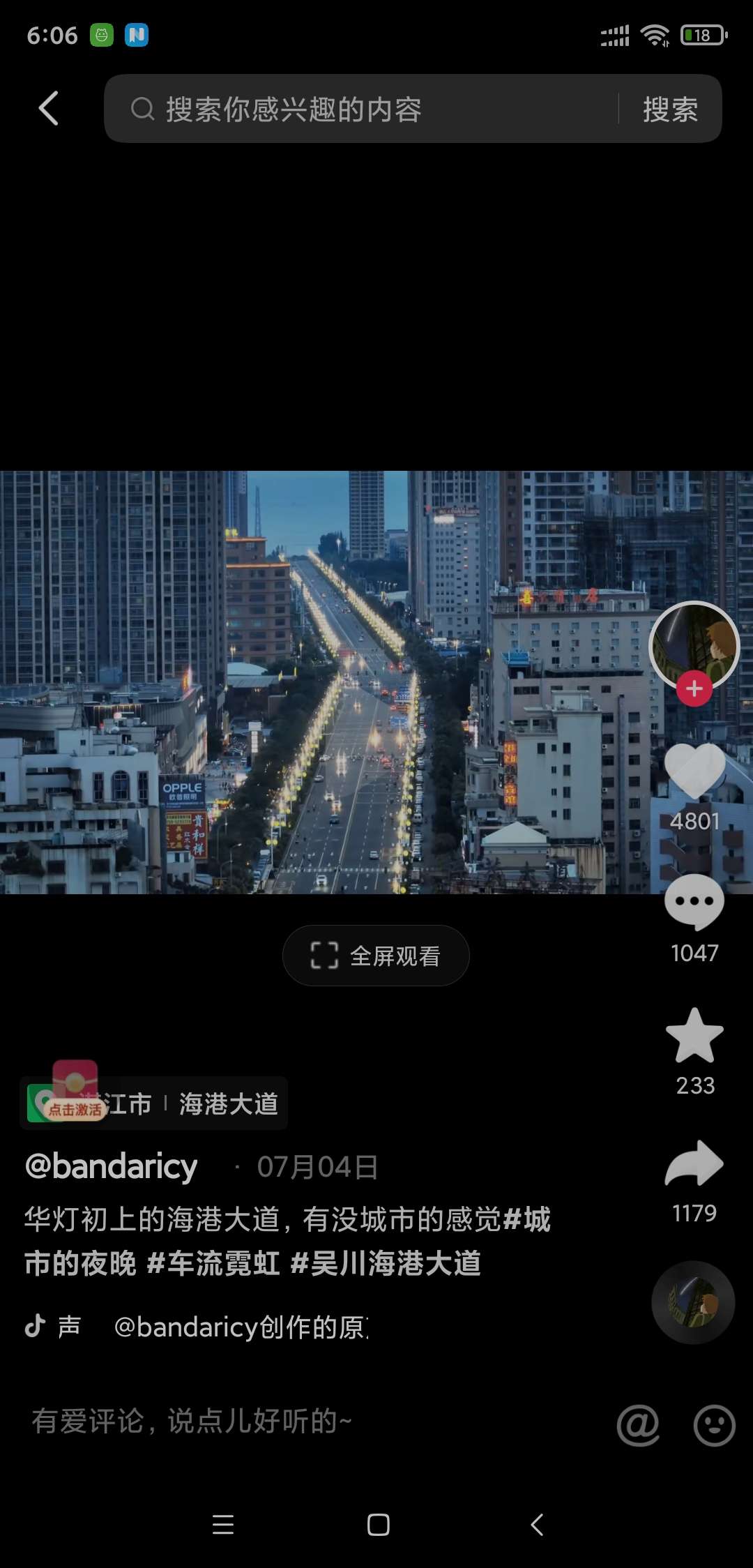
Task: Tap the rotating music disc
Action: [x=693, y=1302]
